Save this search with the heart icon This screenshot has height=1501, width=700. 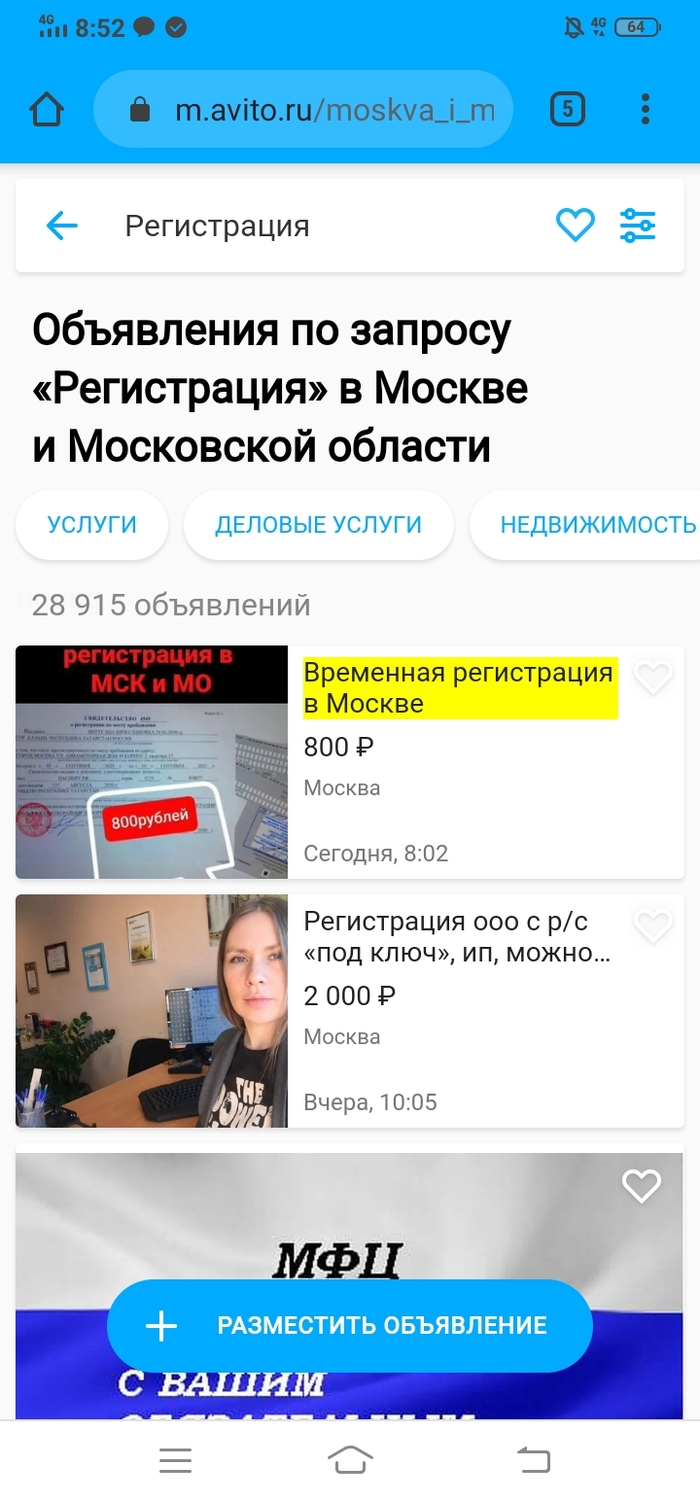(x=575, y=226)
